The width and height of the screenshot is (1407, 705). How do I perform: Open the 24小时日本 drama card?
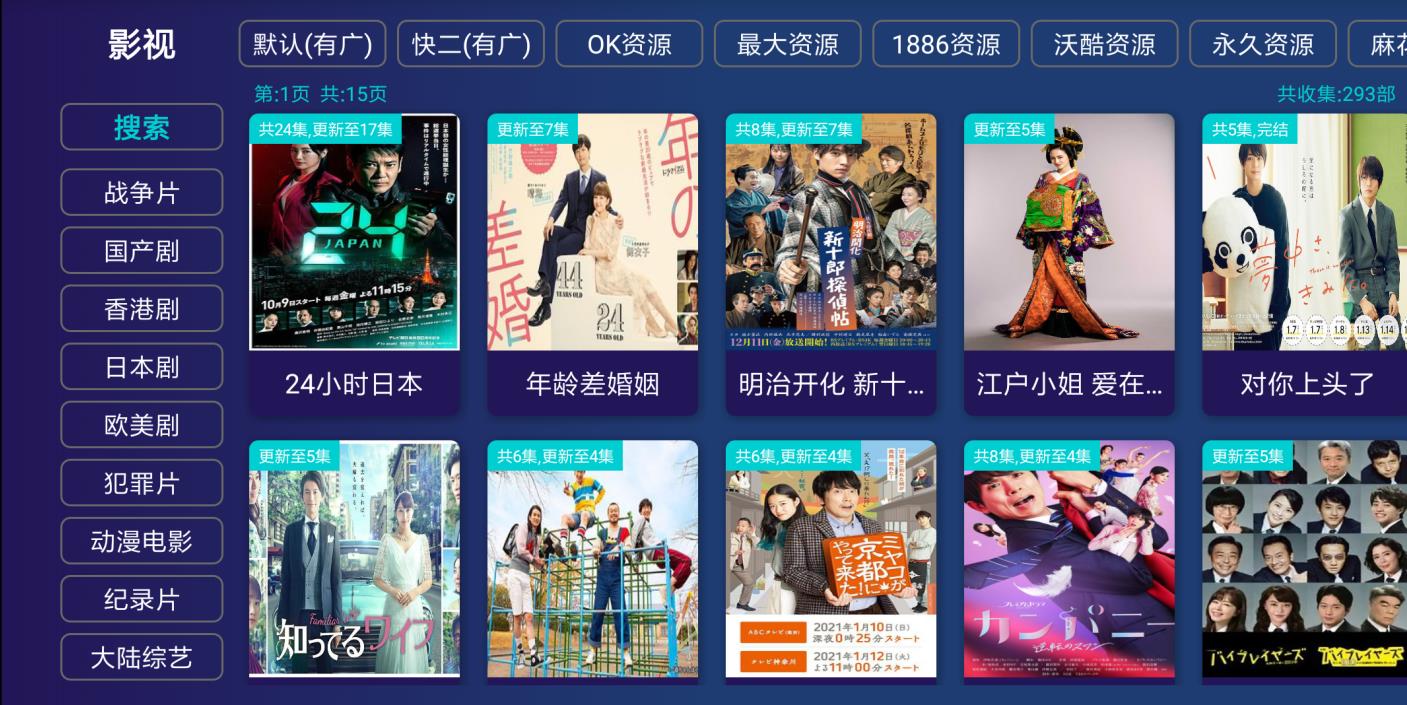pyautogui.click(x=354, y=262)
